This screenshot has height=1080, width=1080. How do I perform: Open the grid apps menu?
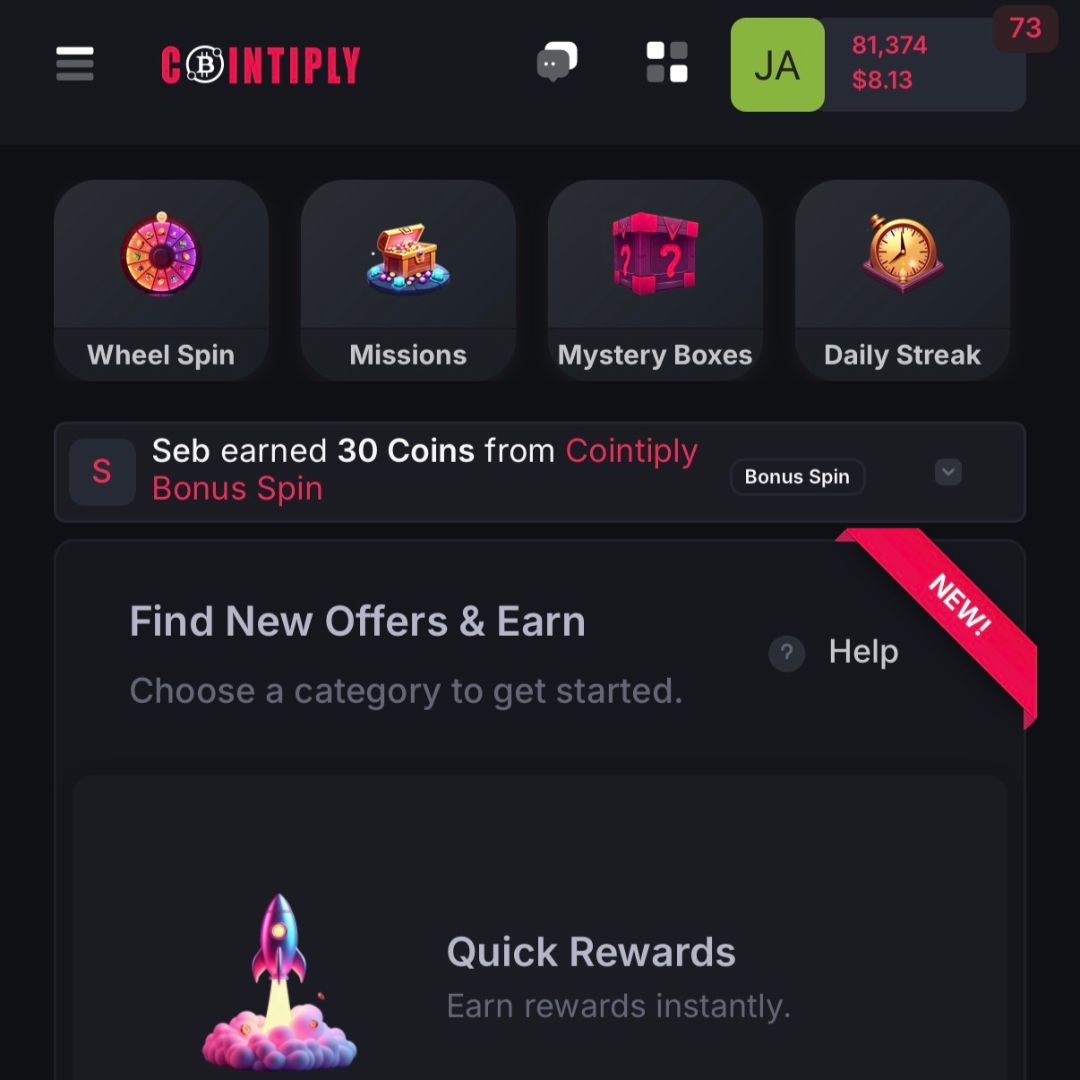[x=667, y=62]
